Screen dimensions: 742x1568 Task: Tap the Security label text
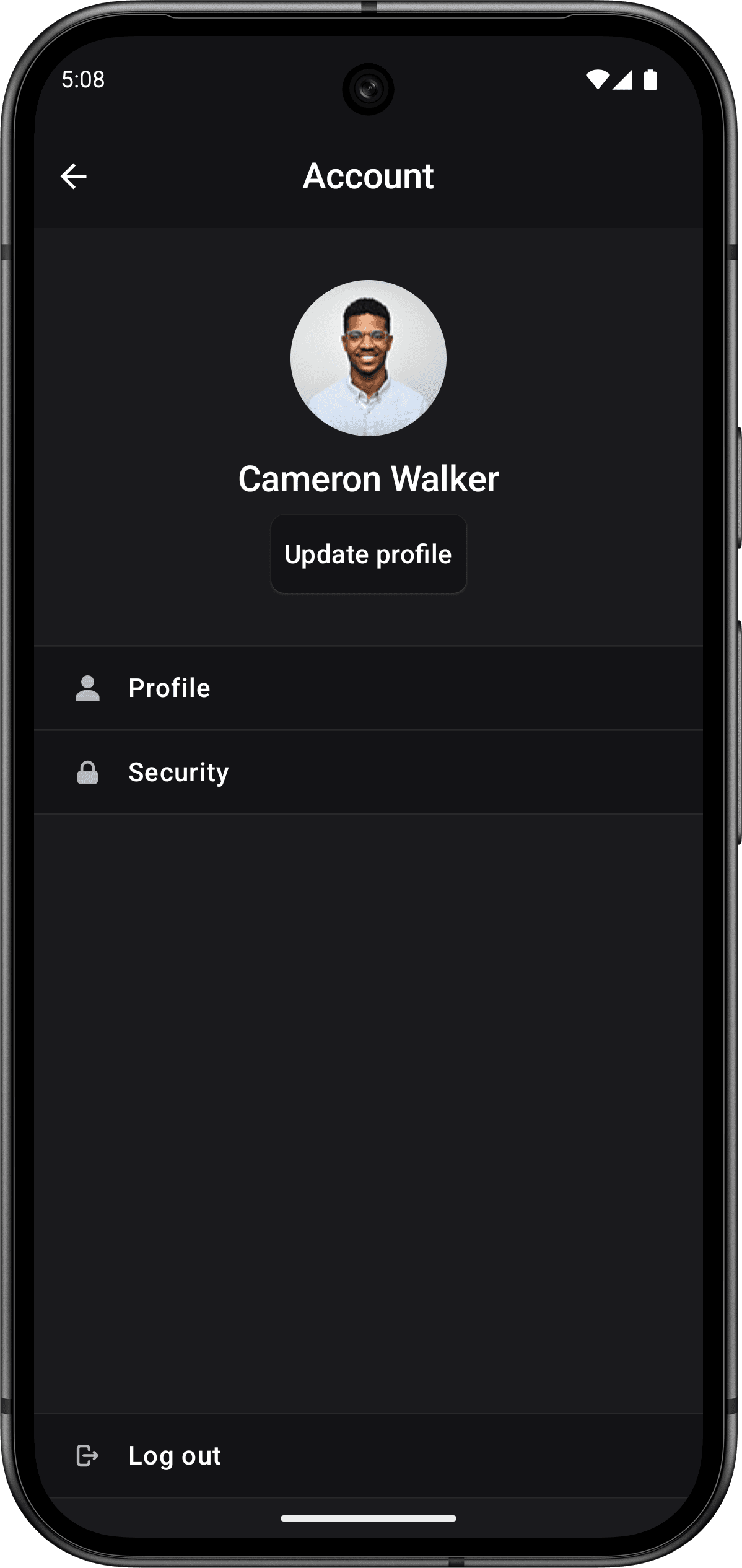(178, 771)
